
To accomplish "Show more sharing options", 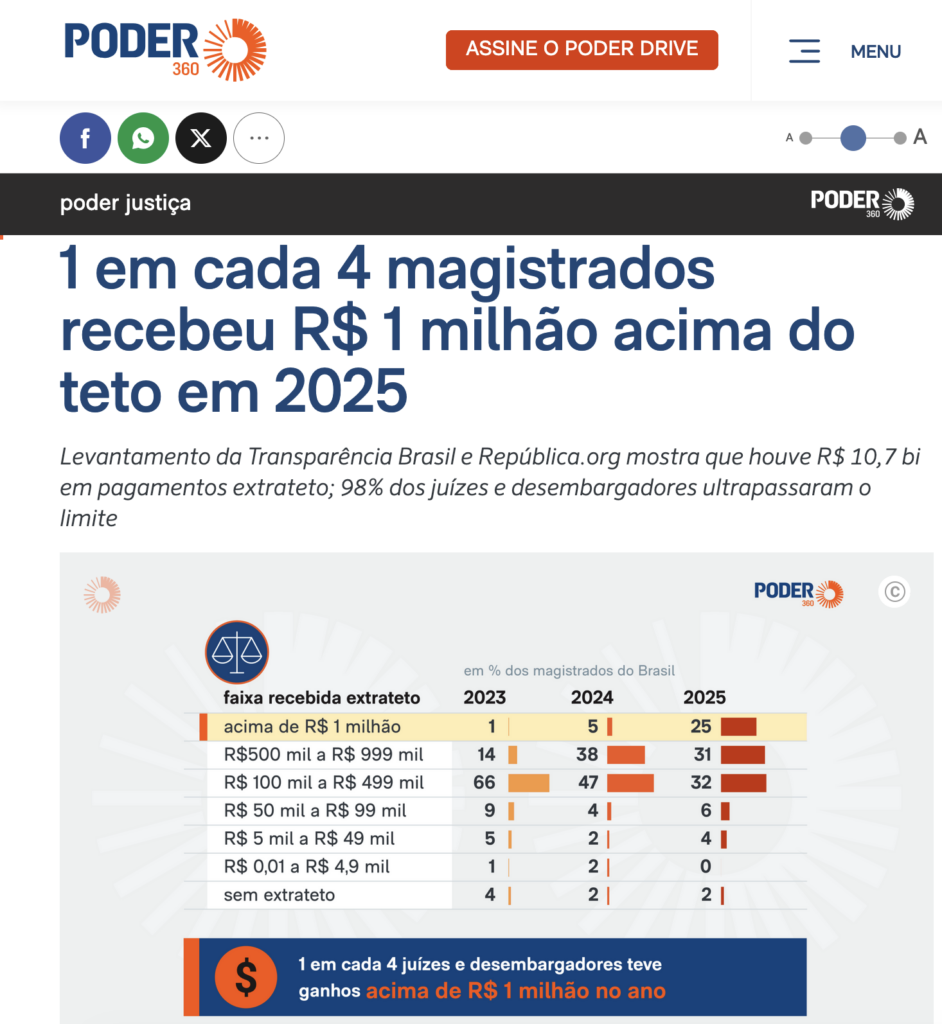I will pos(259,138).
